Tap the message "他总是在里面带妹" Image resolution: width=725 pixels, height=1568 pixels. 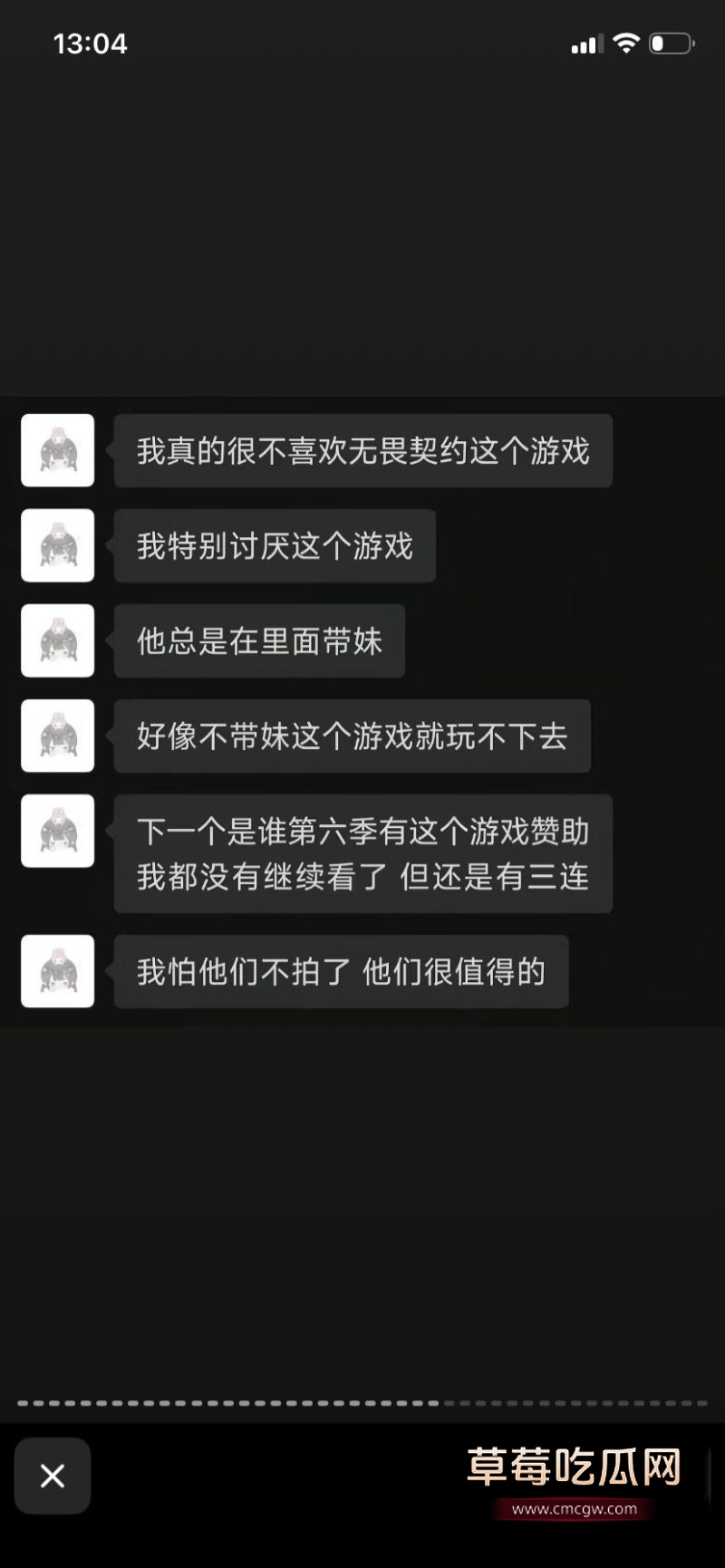[259, 641]
